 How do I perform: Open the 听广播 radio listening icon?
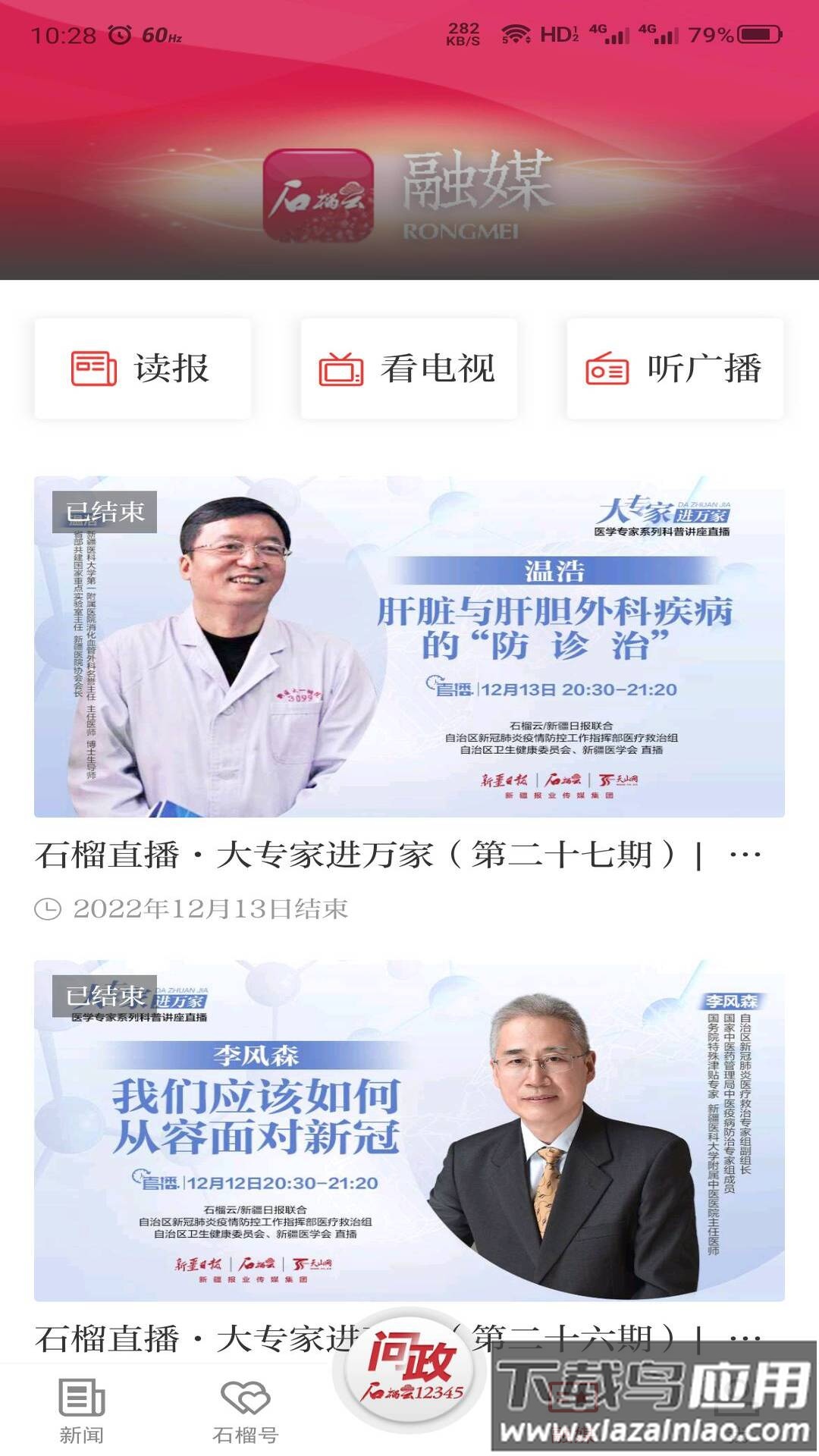coord(607,369)
